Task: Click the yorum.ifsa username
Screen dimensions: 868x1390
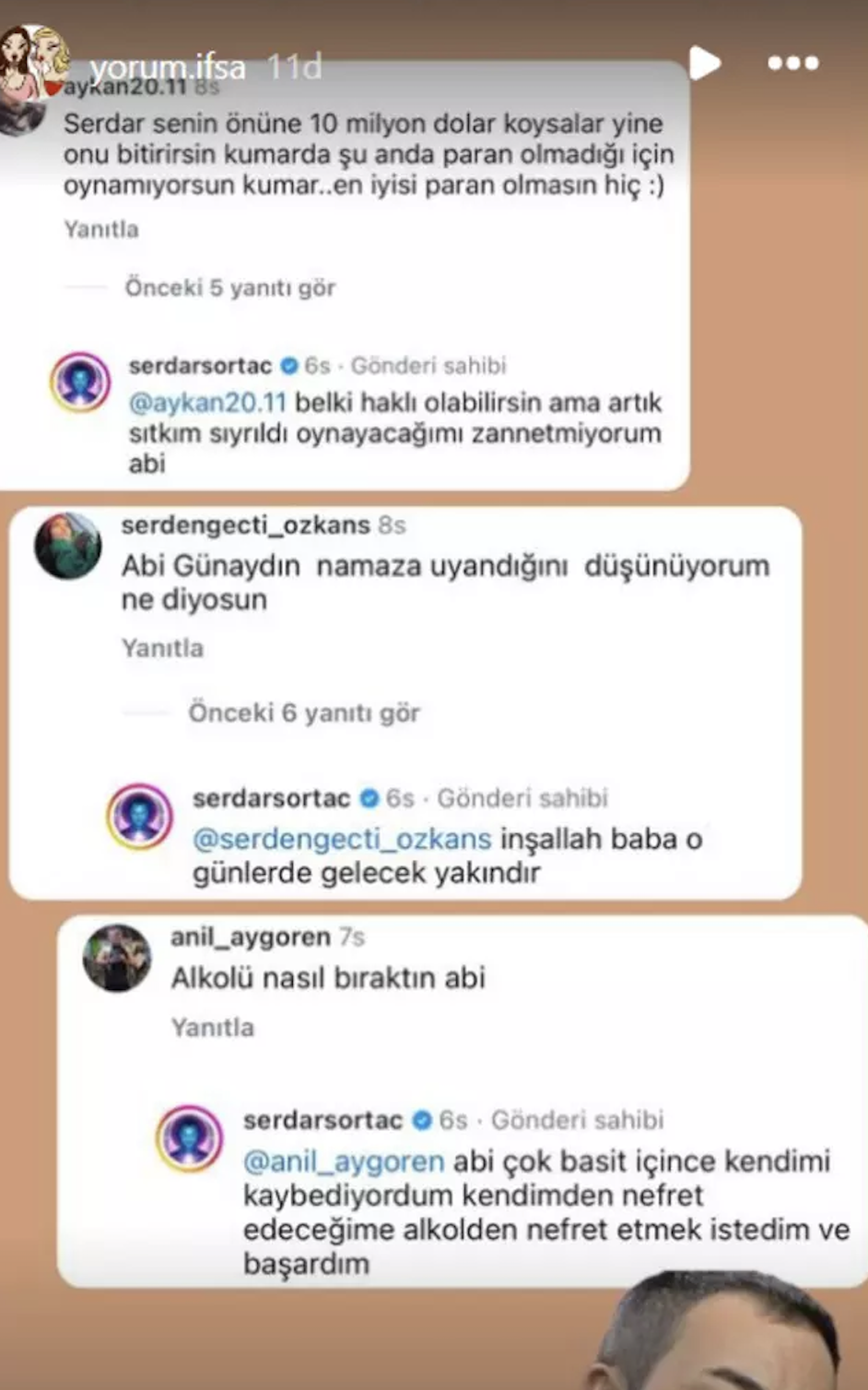Action: click(x=169, y=66)
